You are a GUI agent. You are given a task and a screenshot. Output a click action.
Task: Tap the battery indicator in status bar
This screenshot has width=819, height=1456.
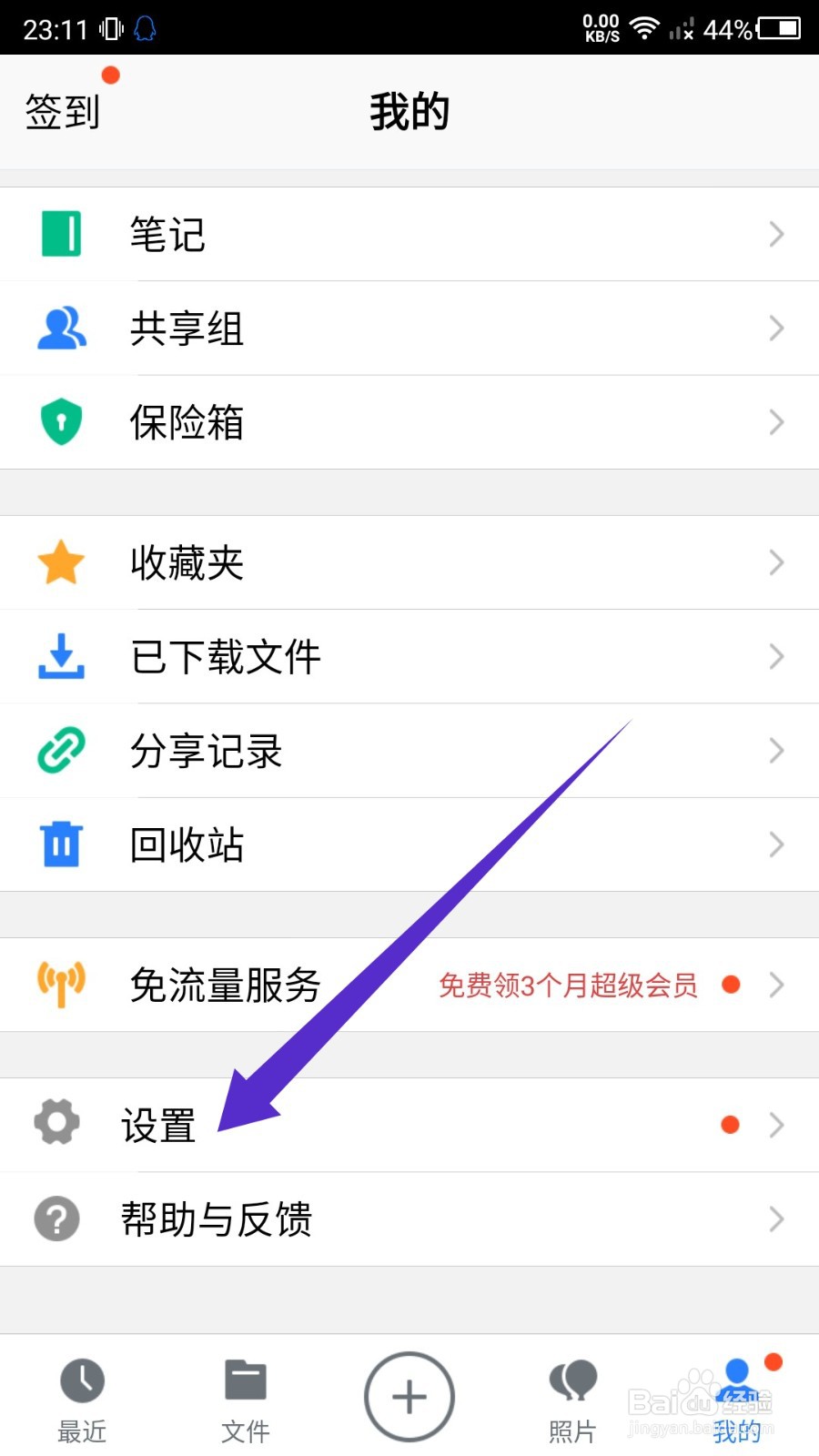[778, 28]
